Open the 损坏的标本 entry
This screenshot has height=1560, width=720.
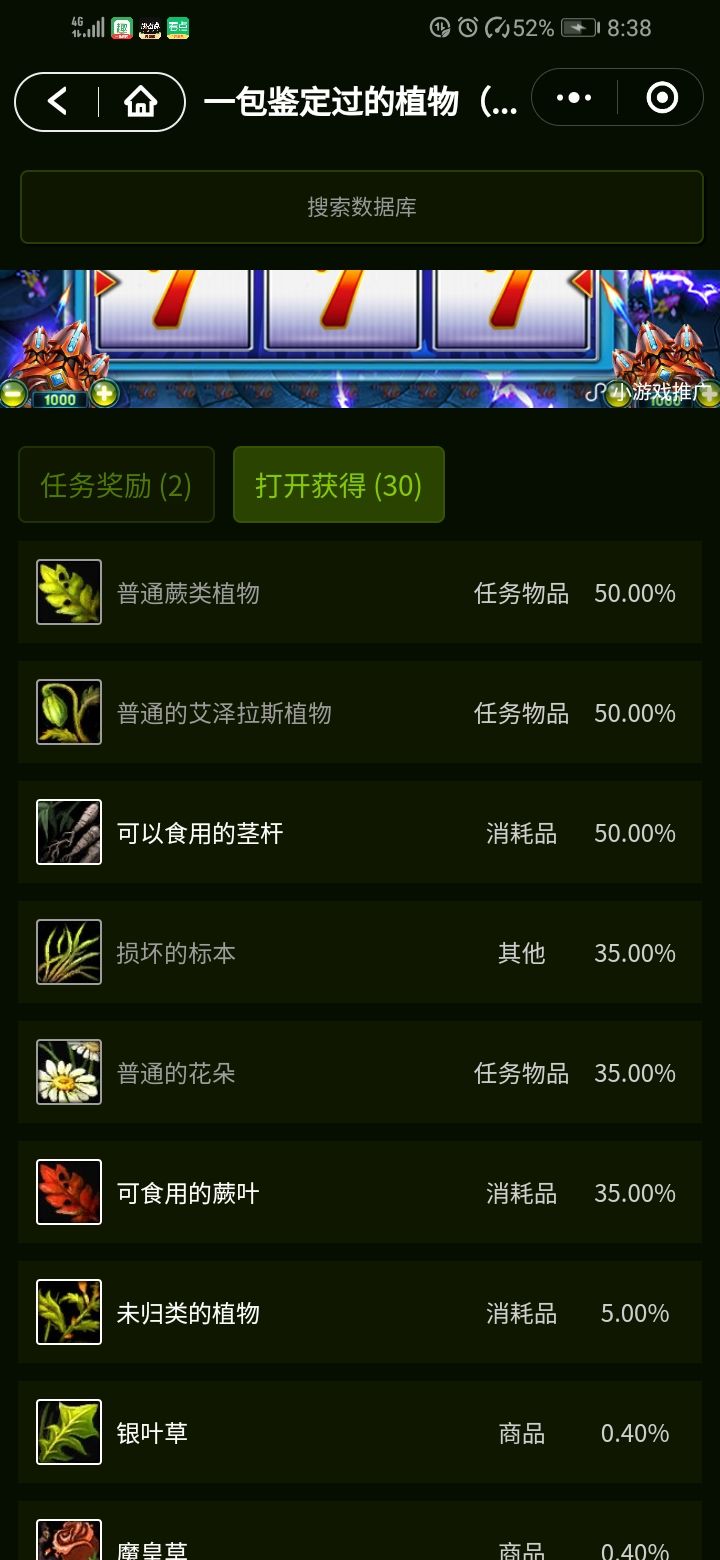(360, 953)
